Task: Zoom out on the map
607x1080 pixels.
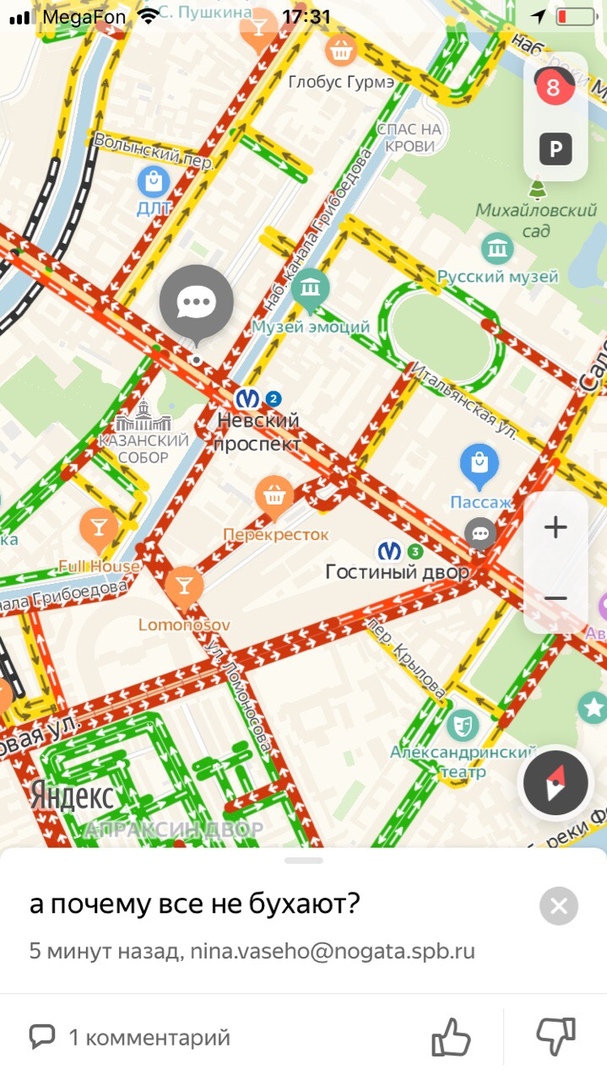Action: 555,598
